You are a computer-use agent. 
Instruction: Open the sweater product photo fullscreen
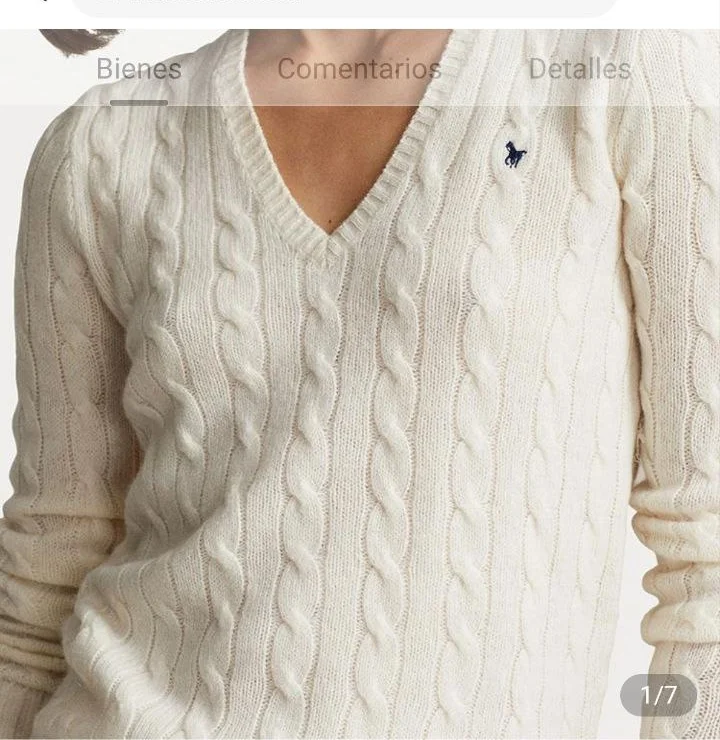point(360,420)
